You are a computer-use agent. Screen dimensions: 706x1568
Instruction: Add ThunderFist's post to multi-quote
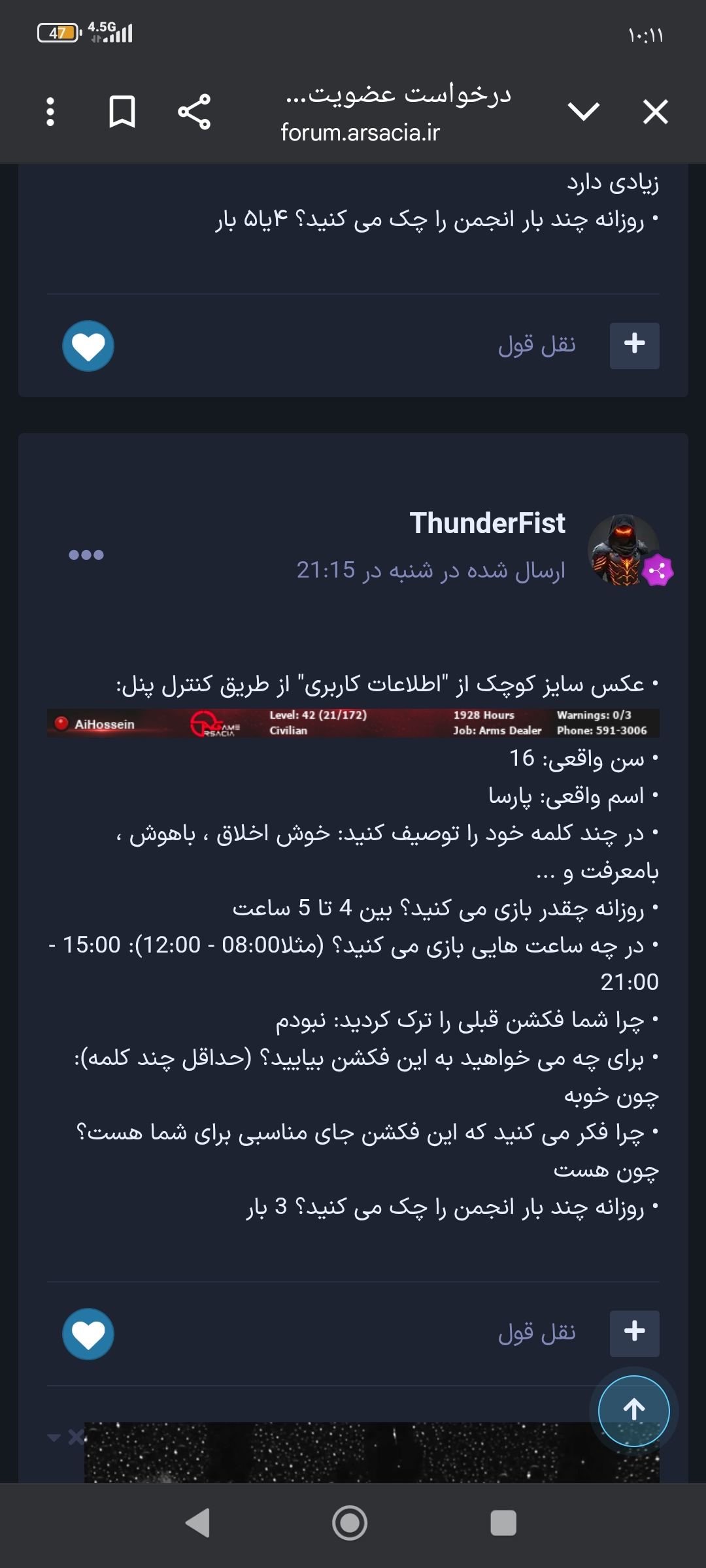tap(634, 1333)
